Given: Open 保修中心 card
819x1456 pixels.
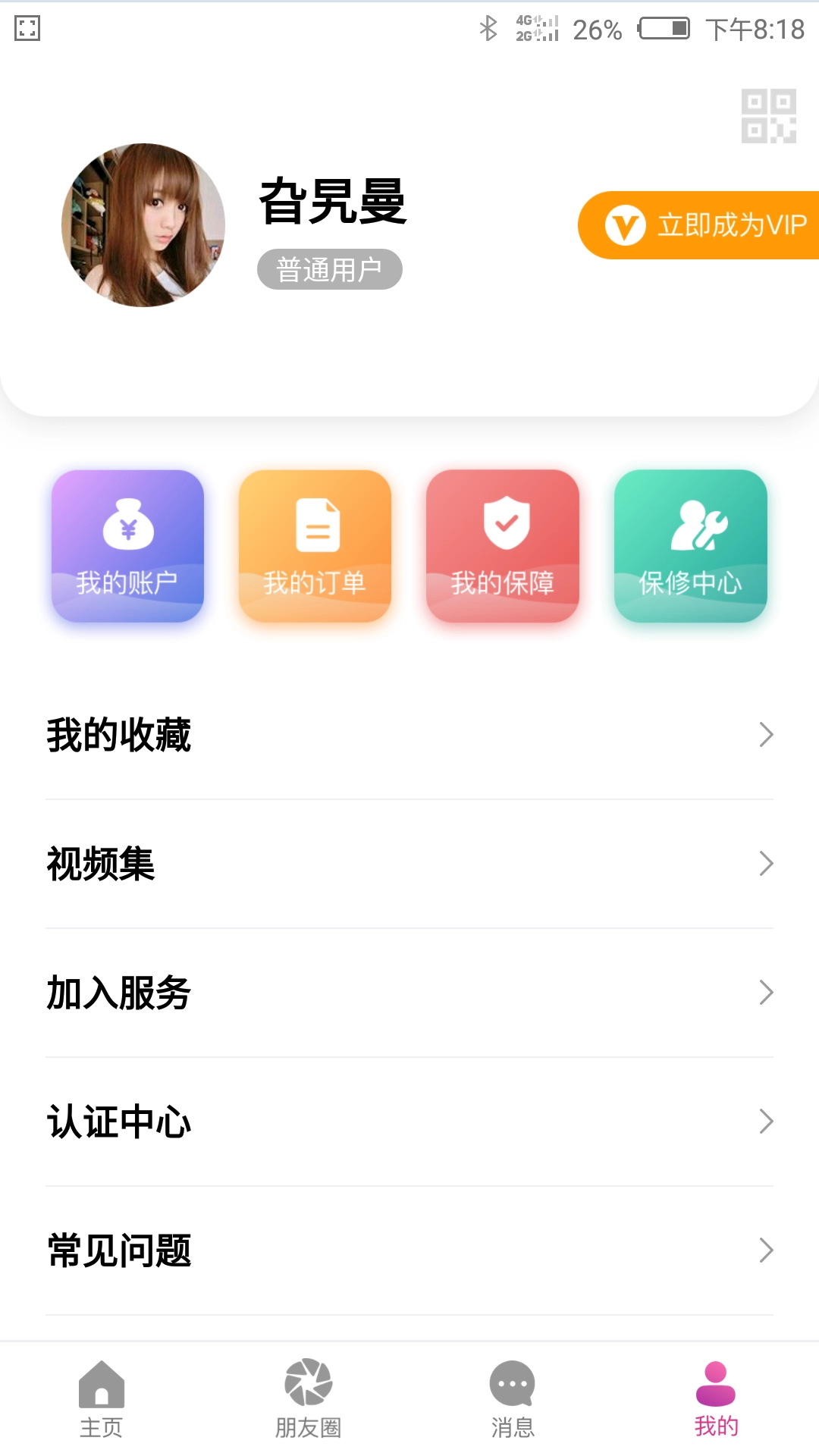Looking at the screenshot, I should (x=690, y=546).
